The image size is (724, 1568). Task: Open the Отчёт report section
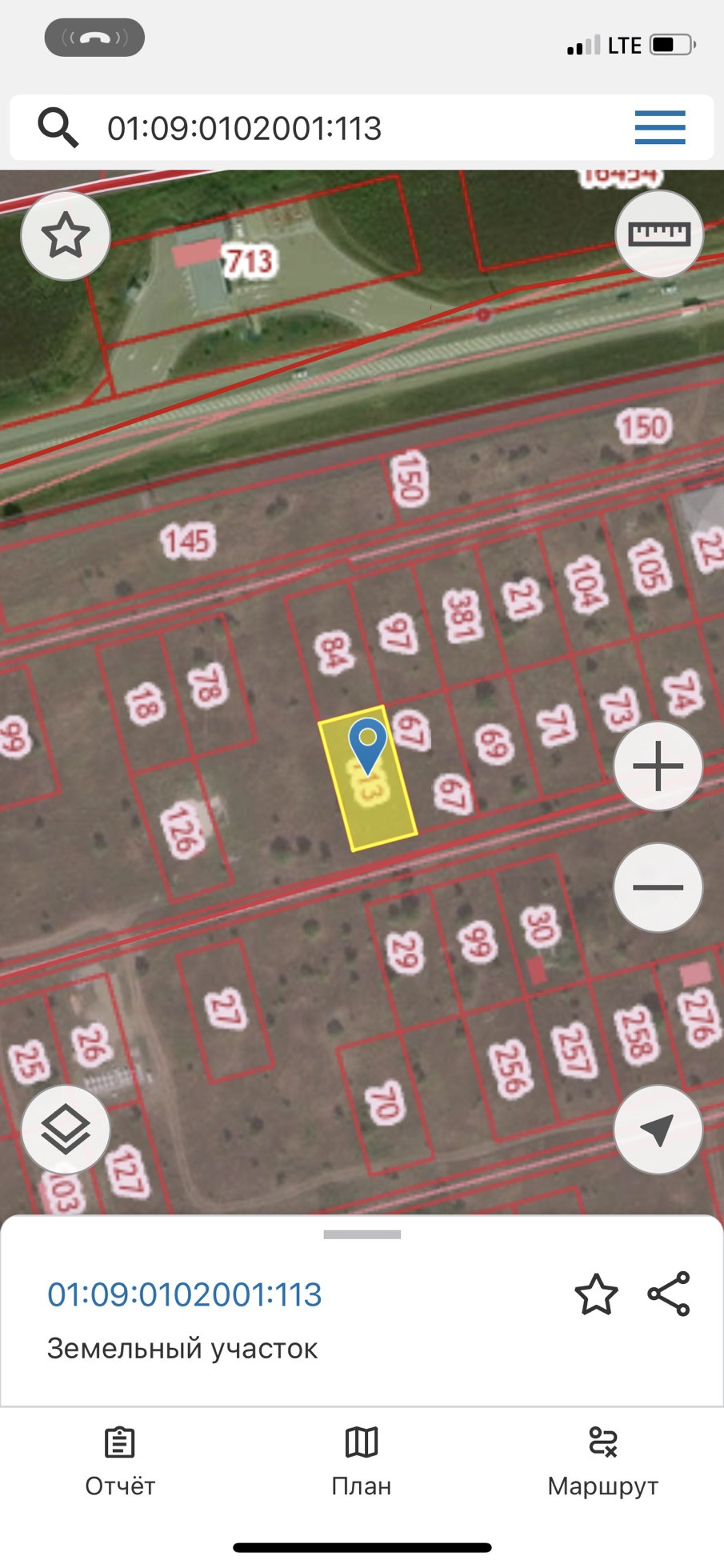(x=120, y=1462)
